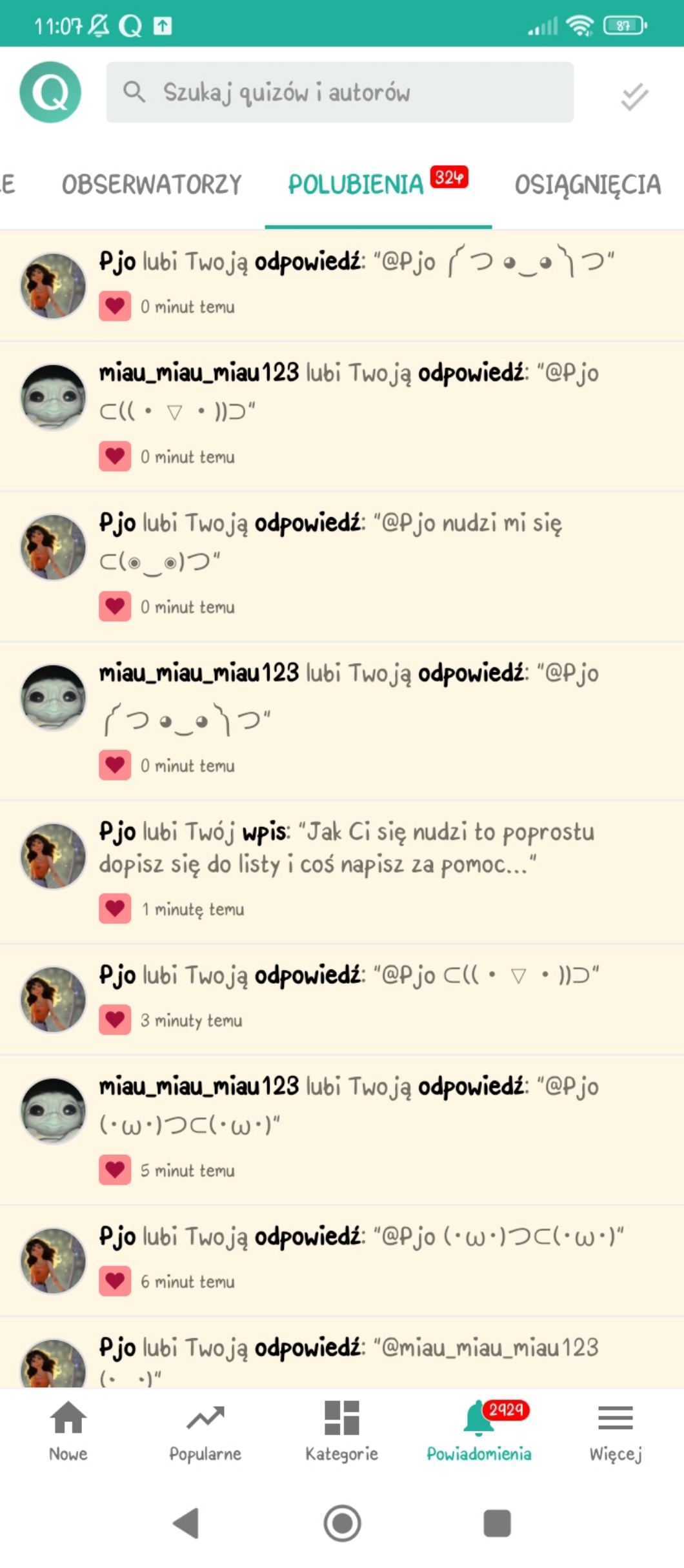
Task: Go to the home screen
Action: (x=342, y=1523)
